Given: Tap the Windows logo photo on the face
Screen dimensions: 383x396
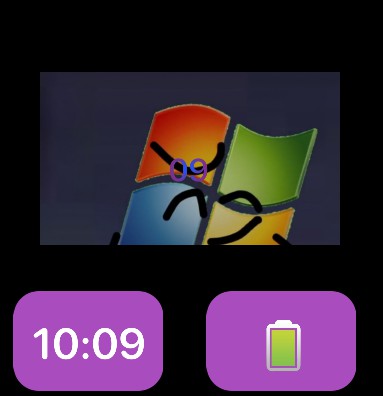Looking at the screenshot, I should click(190, 158).
